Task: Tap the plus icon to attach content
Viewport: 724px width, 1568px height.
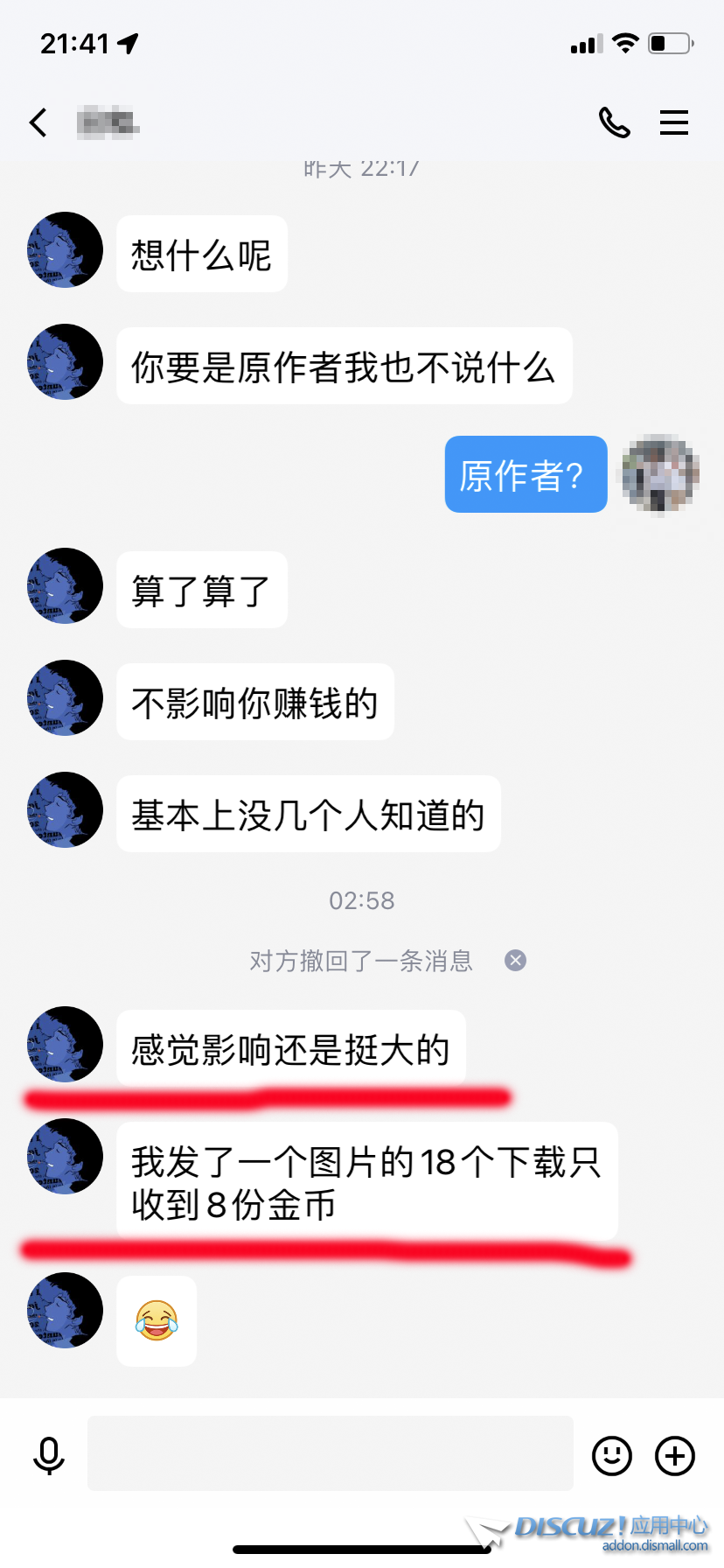Action: pos(673,1455)
